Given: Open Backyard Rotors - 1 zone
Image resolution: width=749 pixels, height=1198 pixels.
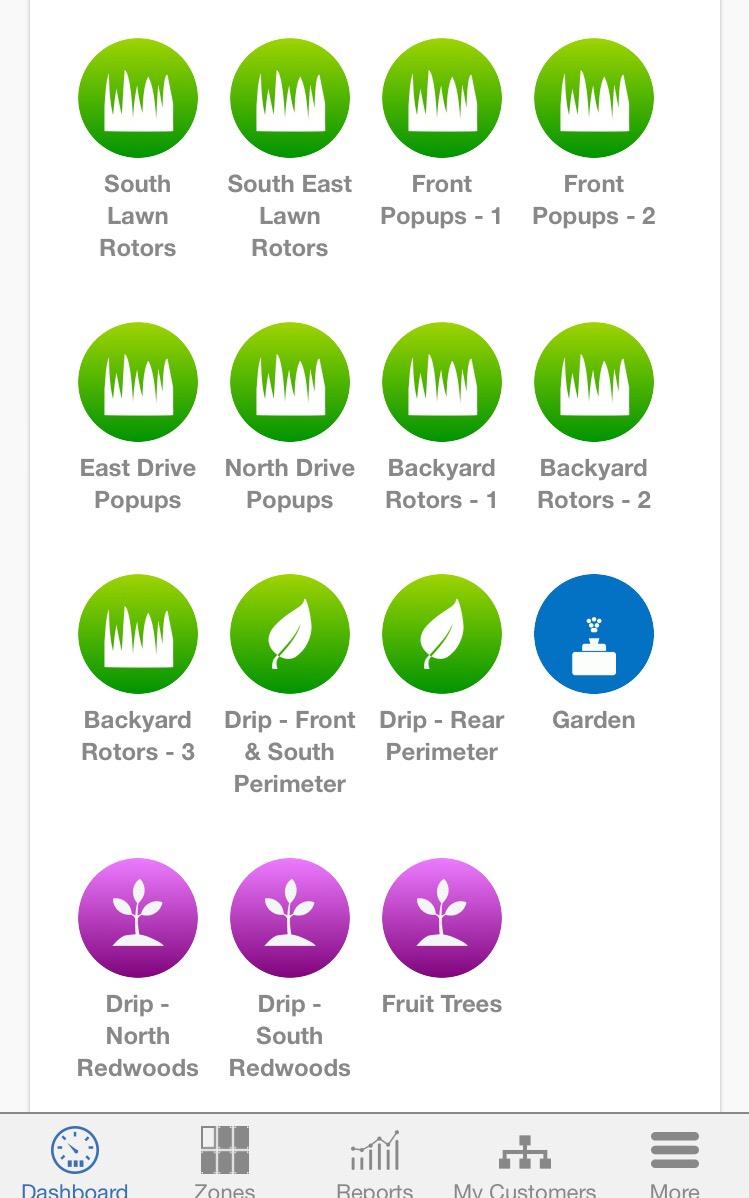Looking at the screenshot, I should [442, 382].
